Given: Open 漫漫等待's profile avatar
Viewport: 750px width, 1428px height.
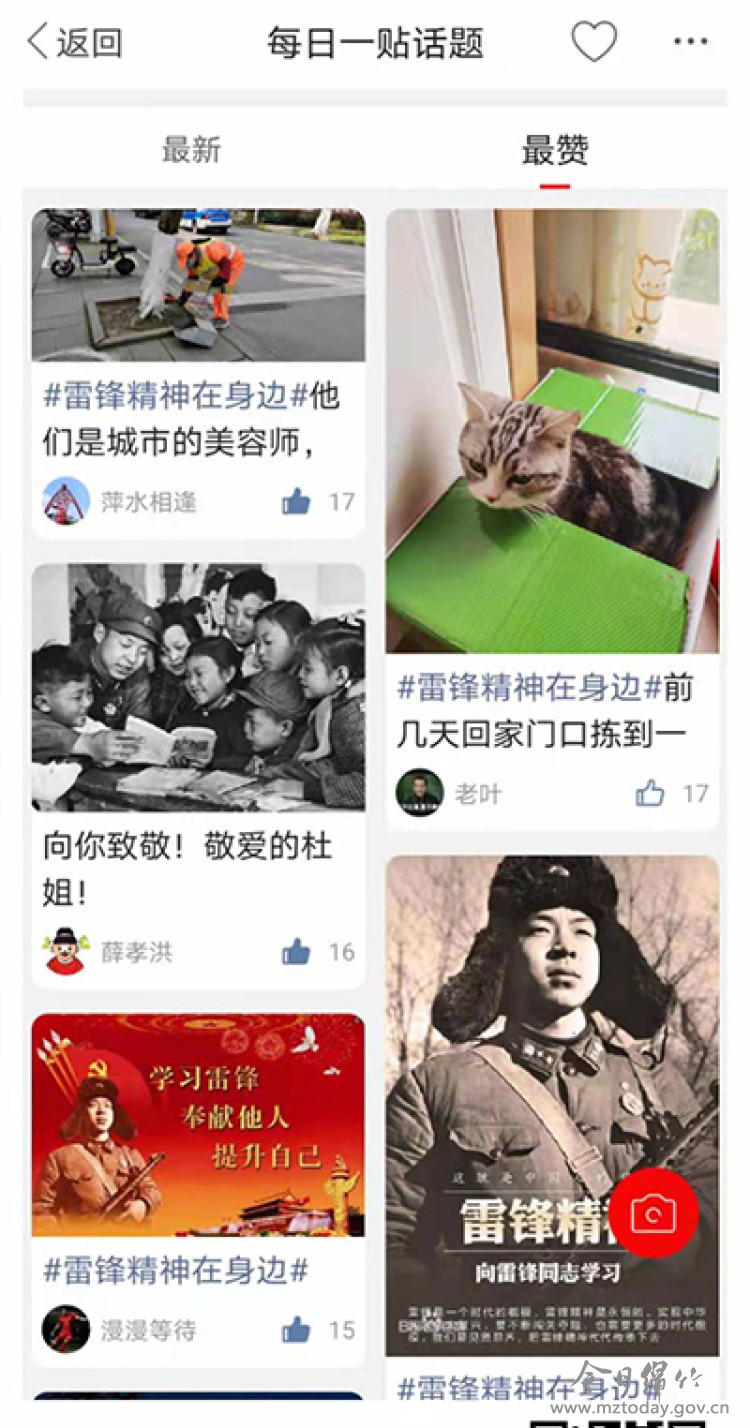Looking at the screenshot, I should pyautogui.click(x=66, y=1330).
